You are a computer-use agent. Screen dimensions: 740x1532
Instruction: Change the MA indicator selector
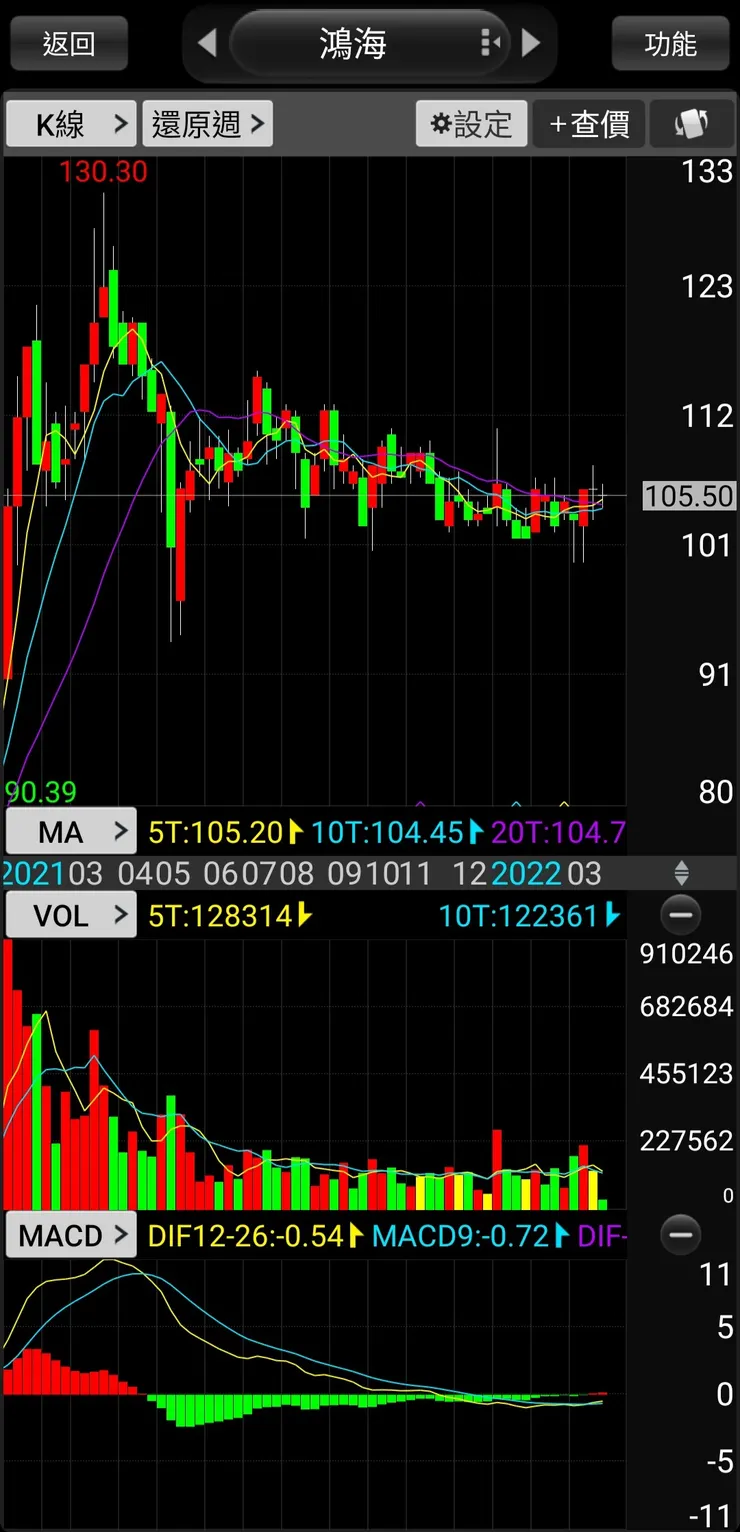(71, 831)
